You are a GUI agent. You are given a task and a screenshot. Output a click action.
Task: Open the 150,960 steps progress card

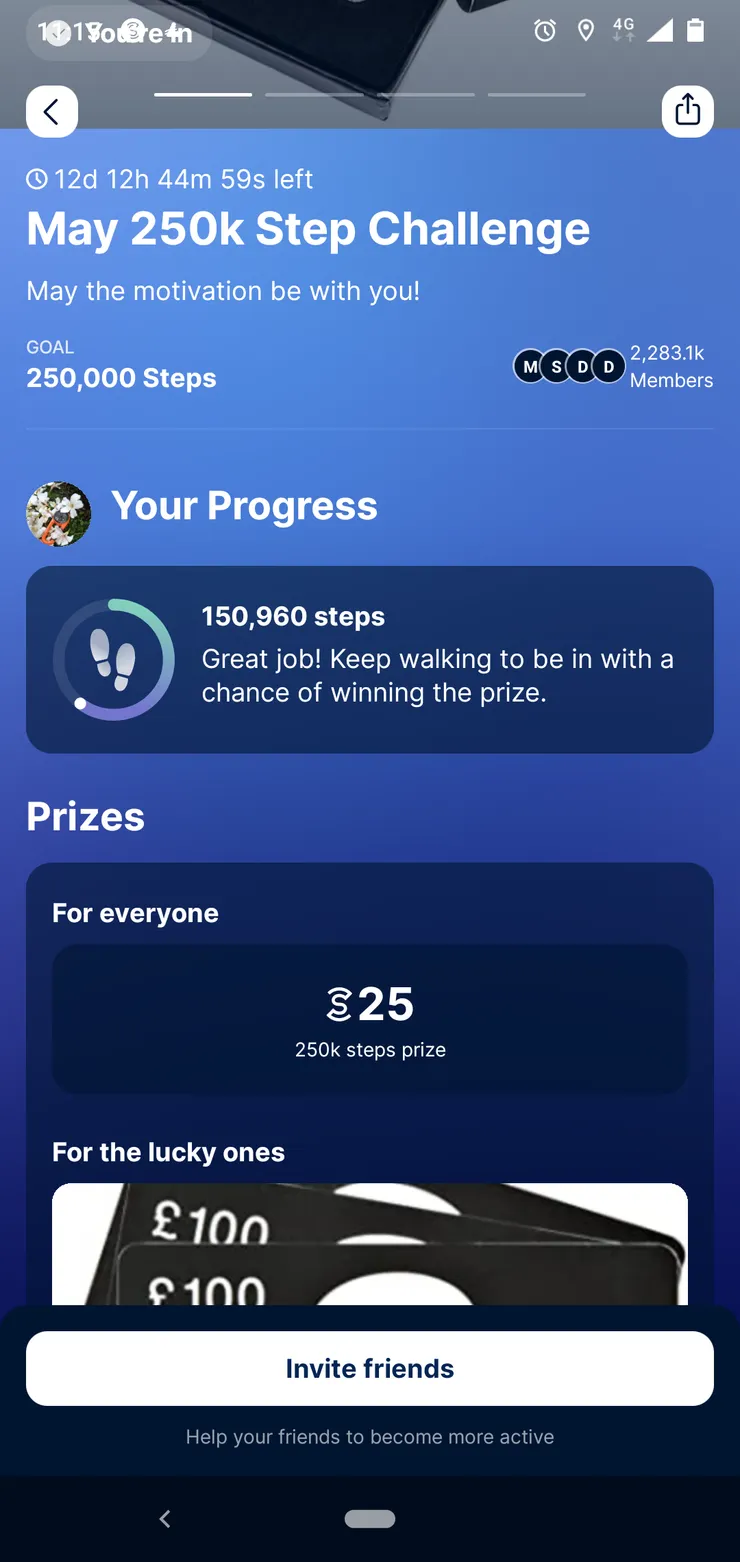370,659
